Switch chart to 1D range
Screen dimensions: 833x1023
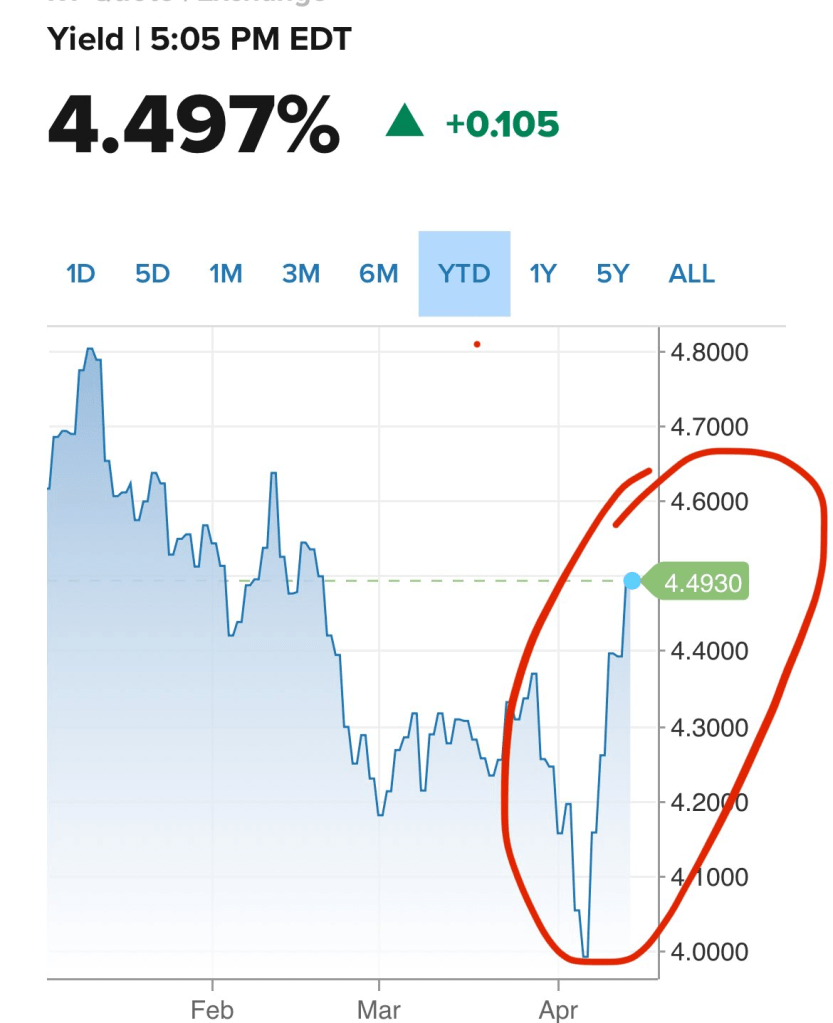[x=80, y=273]
